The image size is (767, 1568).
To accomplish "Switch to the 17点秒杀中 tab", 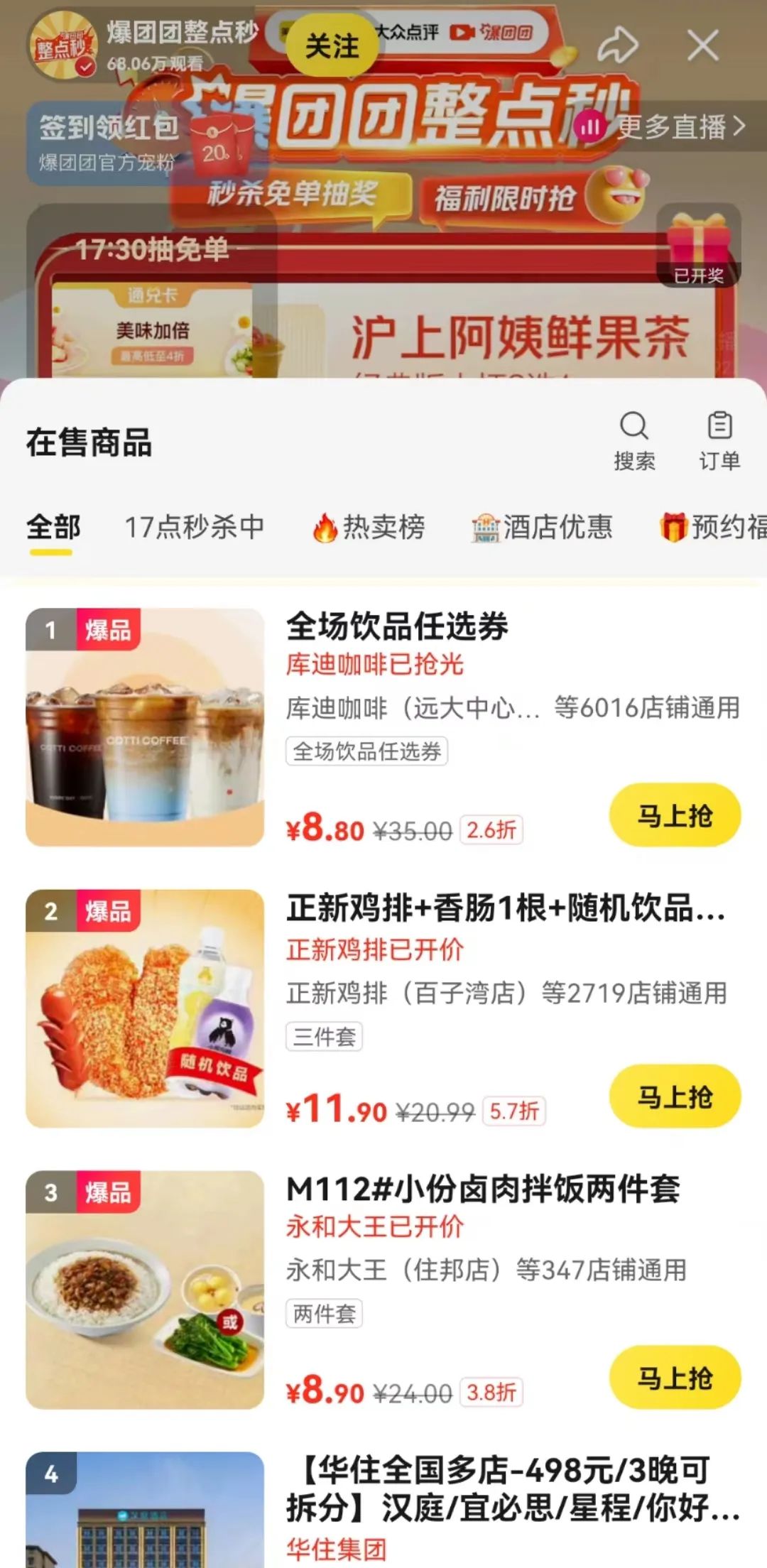I will (194, 528).
